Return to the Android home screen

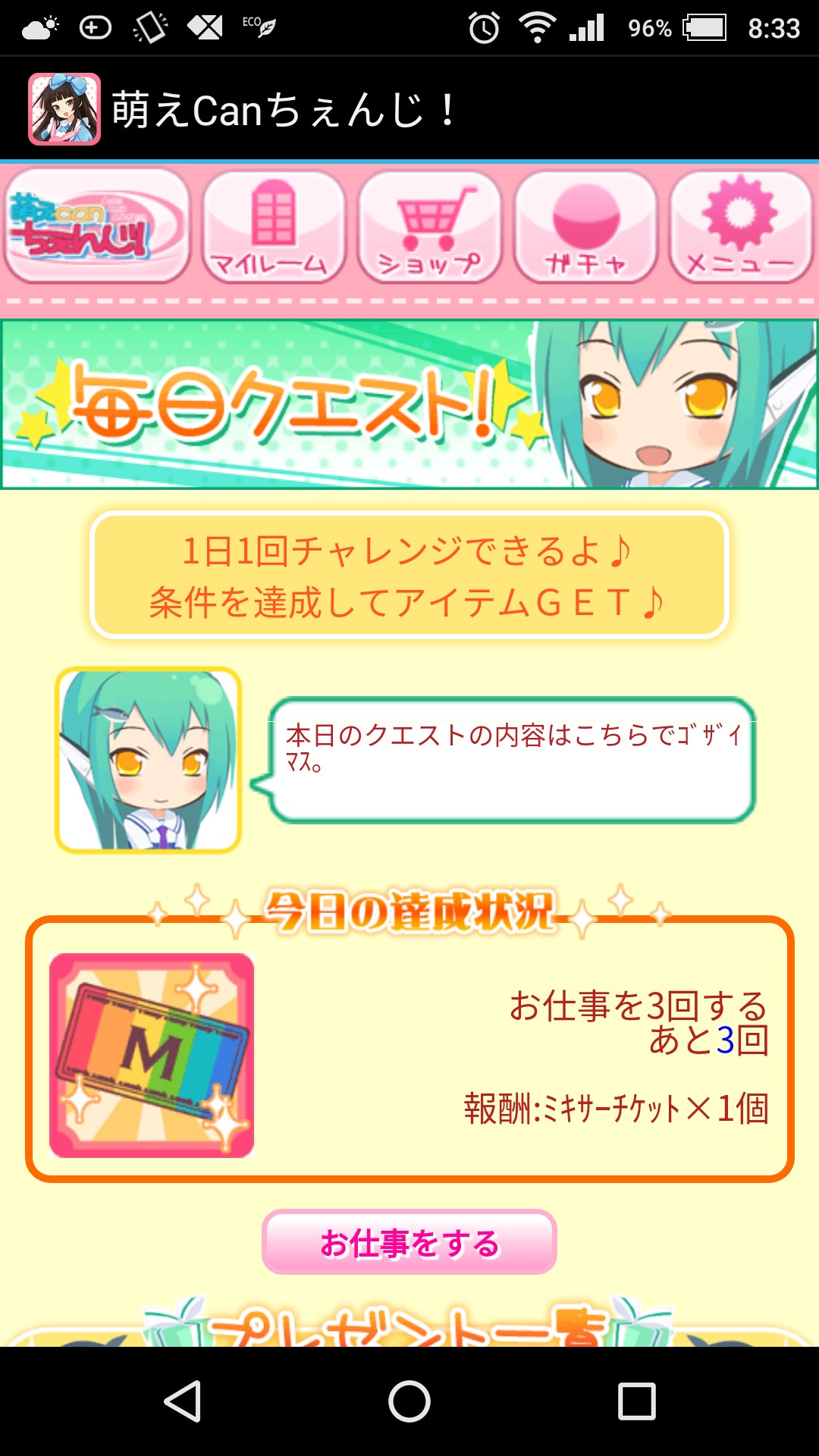click(x=409, y=1401)
